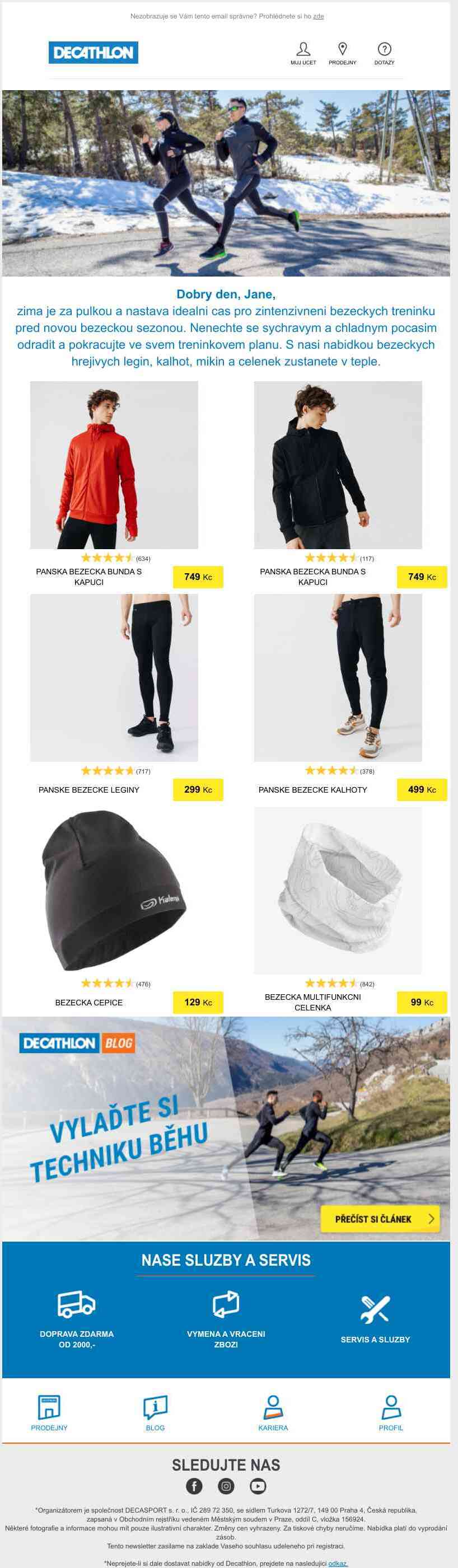
Task: Go to BLOG in footer
Action: (155, 1413)
